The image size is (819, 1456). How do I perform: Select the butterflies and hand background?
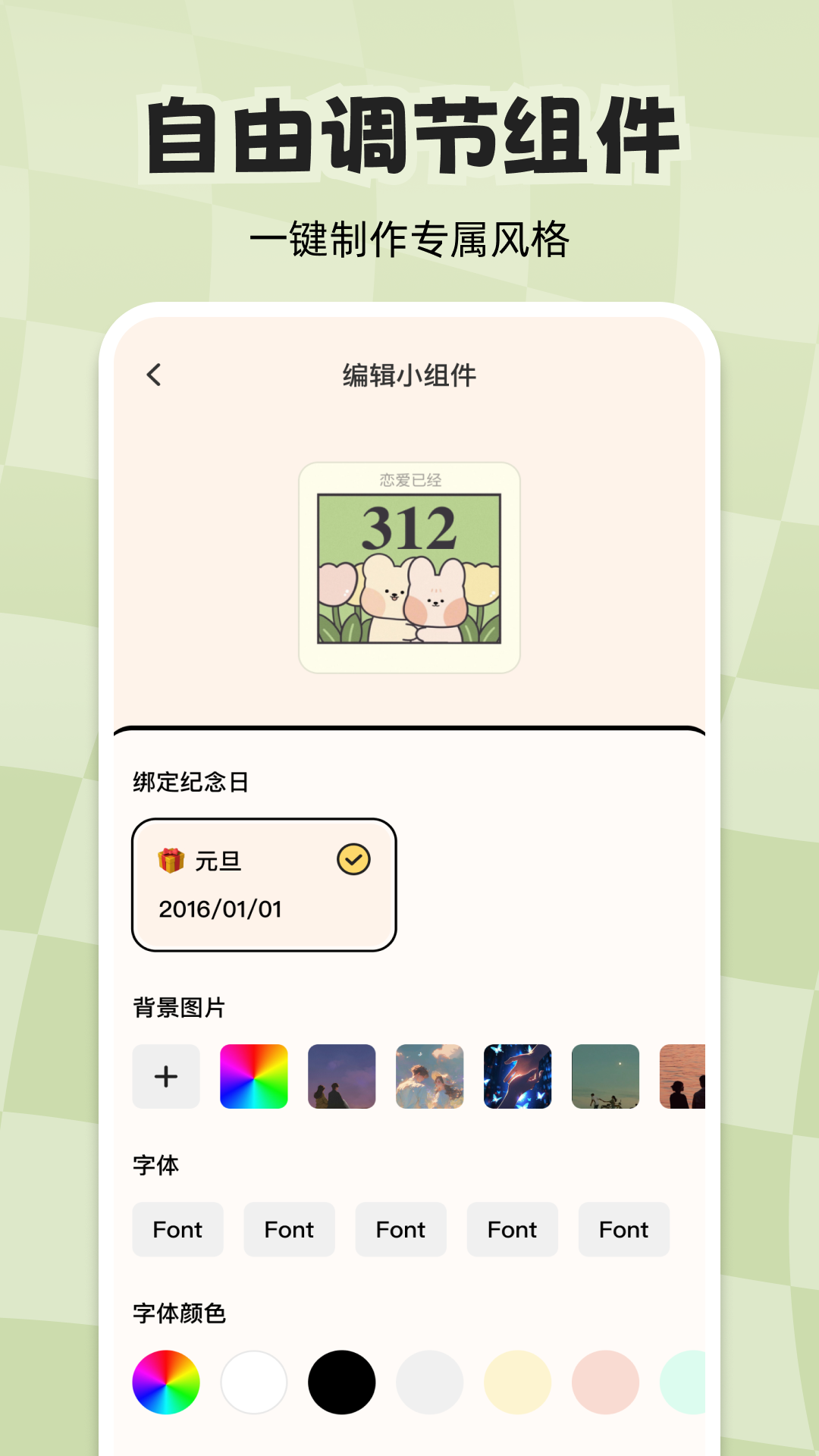pos(517,1076)
